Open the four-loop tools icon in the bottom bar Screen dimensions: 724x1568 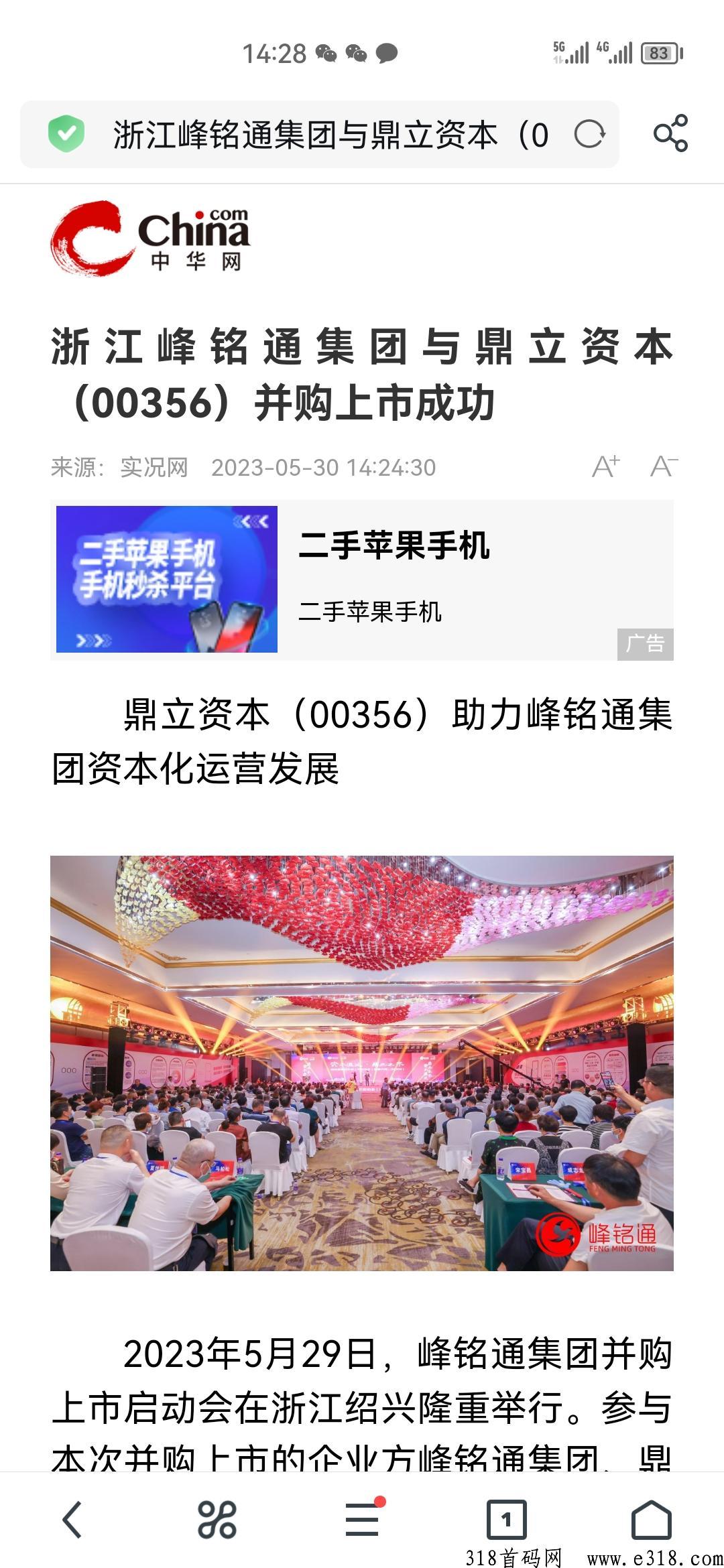pos(217,1519)
